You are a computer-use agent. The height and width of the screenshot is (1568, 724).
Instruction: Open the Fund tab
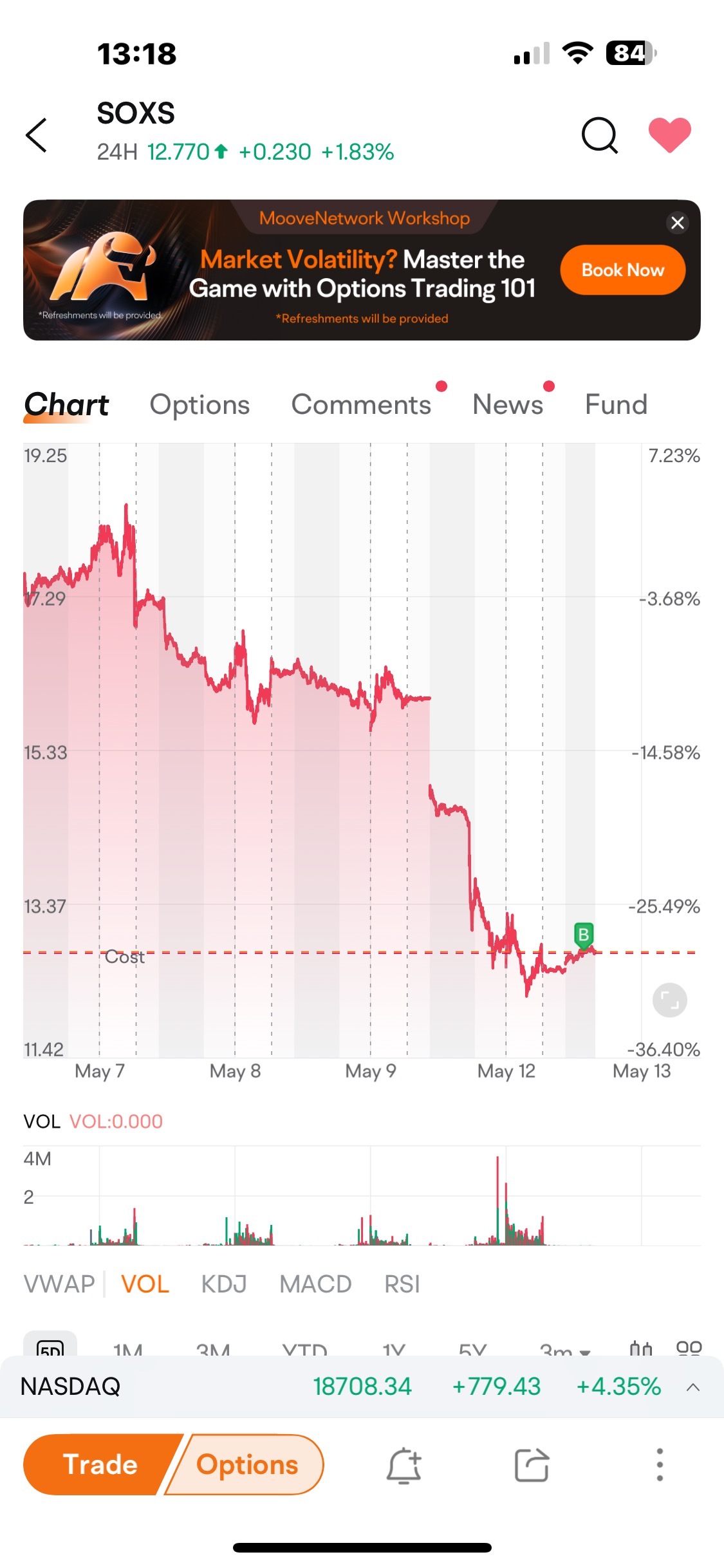(x=616, y=405)
